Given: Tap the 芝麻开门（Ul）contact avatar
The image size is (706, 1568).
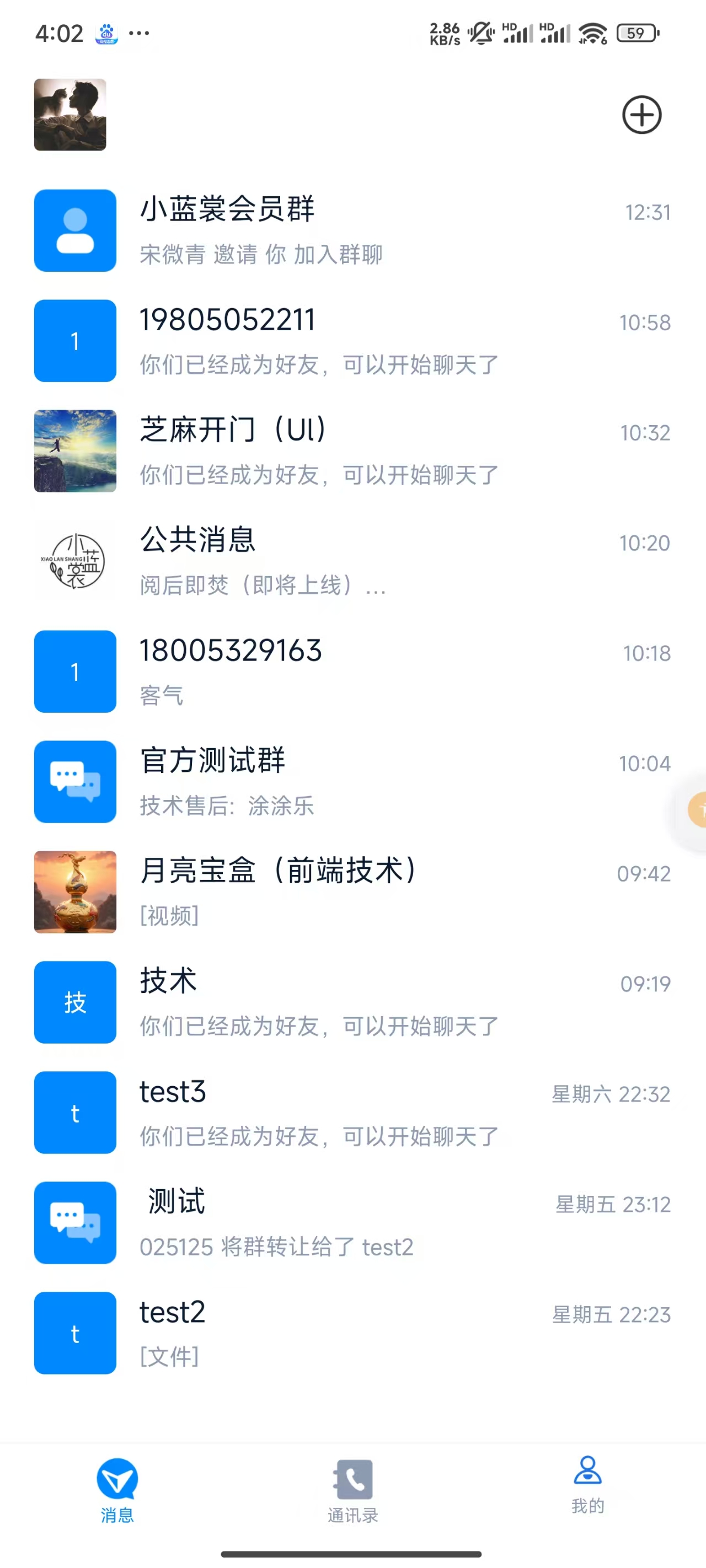Looking at the screenshot, I should 74,451.
